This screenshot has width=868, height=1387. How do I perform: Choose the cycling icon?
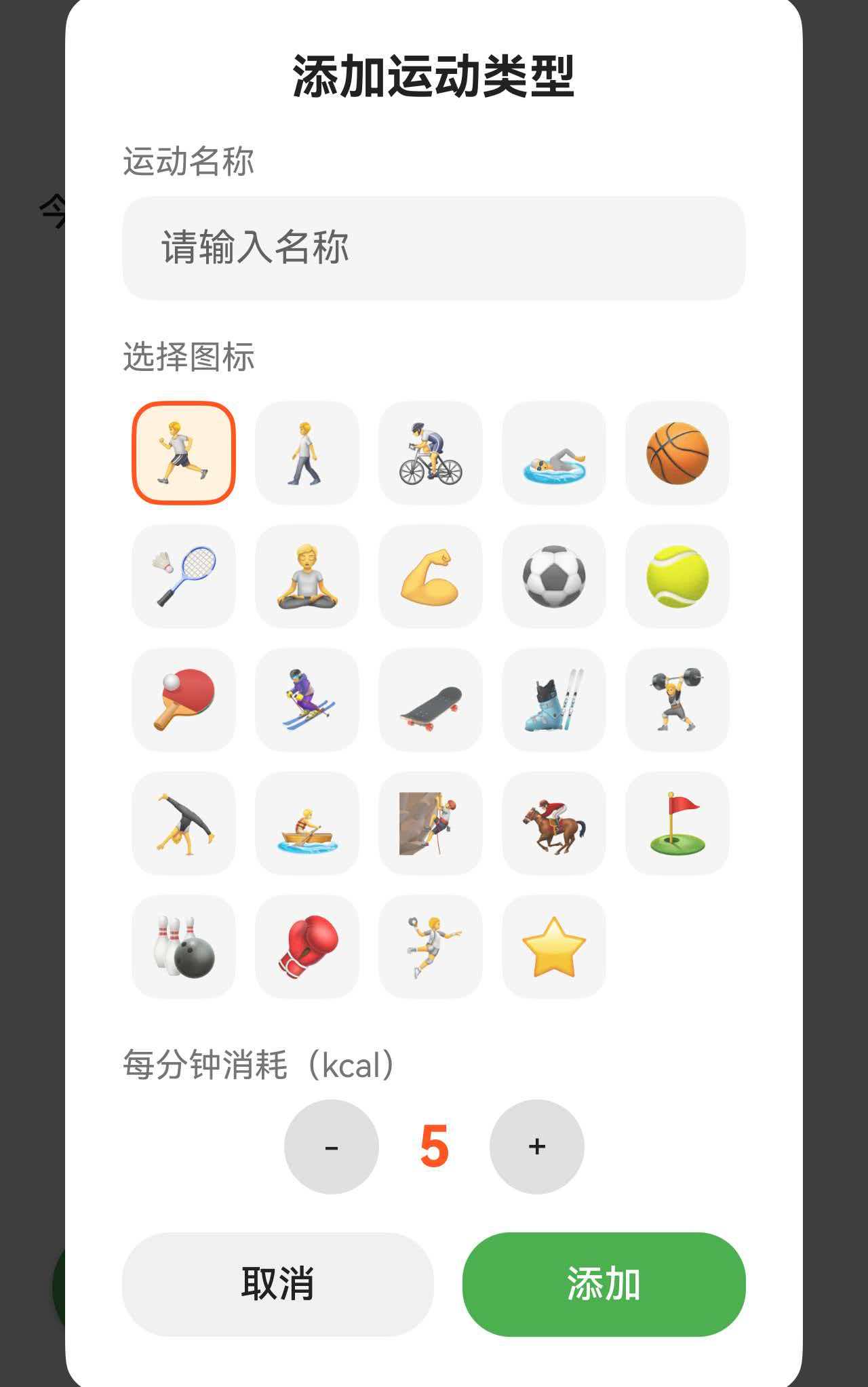pos(431,453)
